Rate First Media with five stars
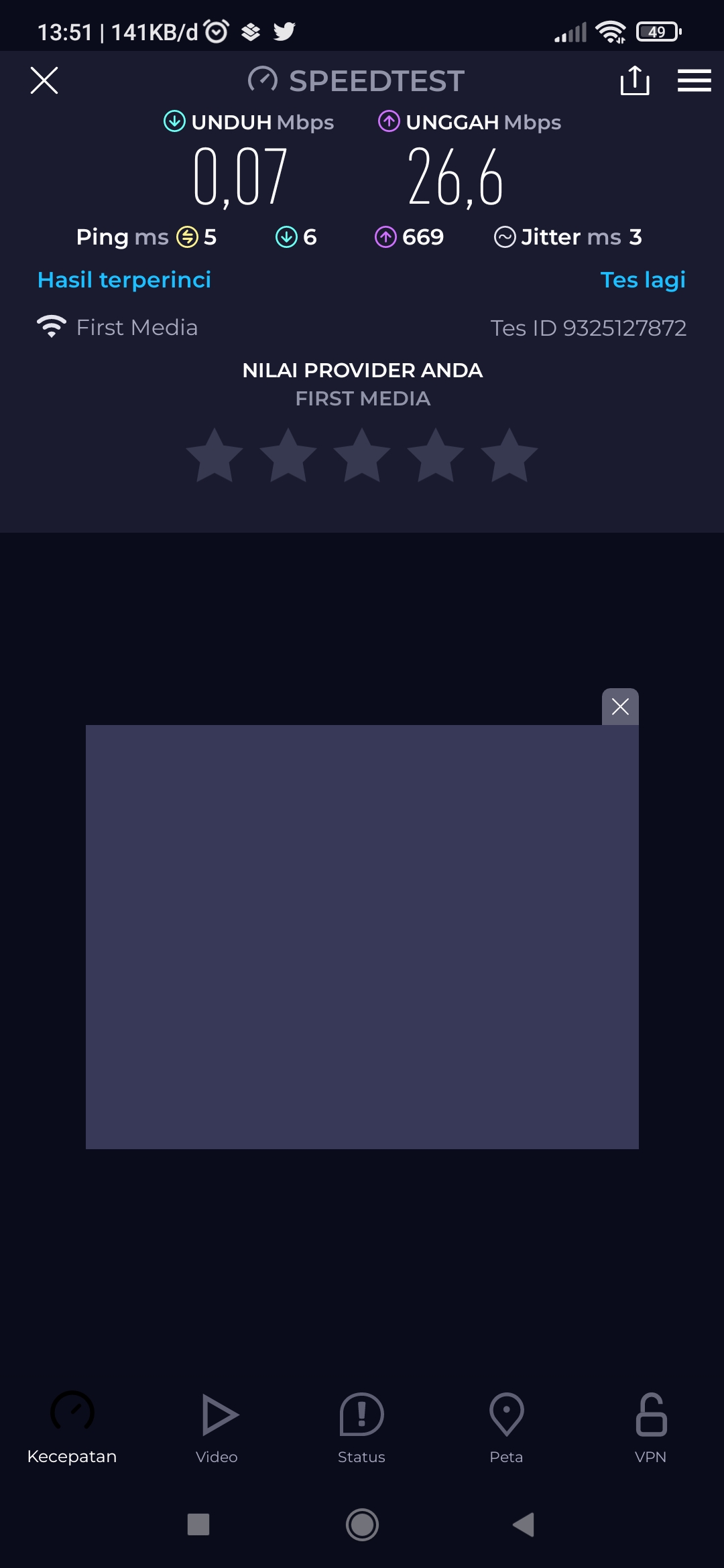Image resolution: width=724 pixels, height=1568 pixels. [509, 456]
